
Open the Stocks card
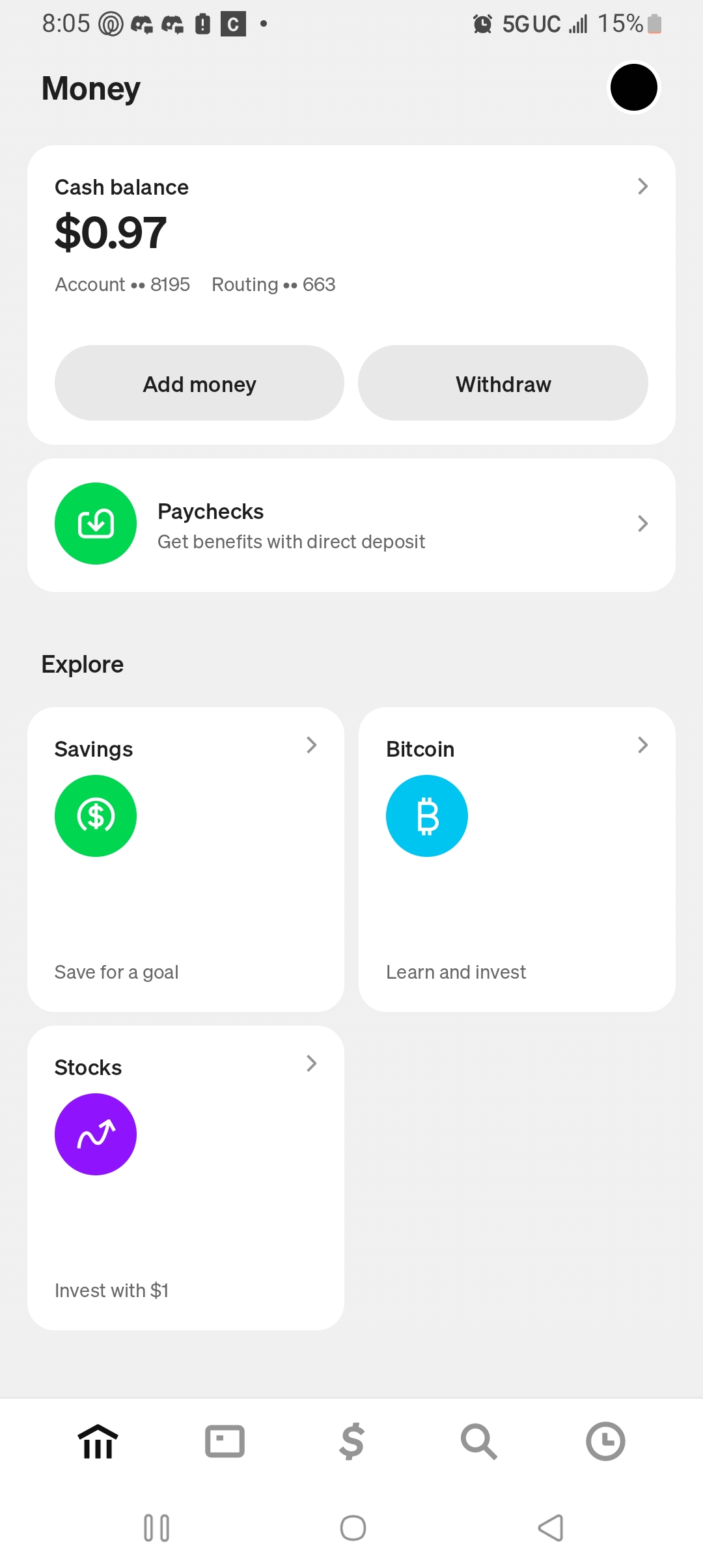[186, 1177]
